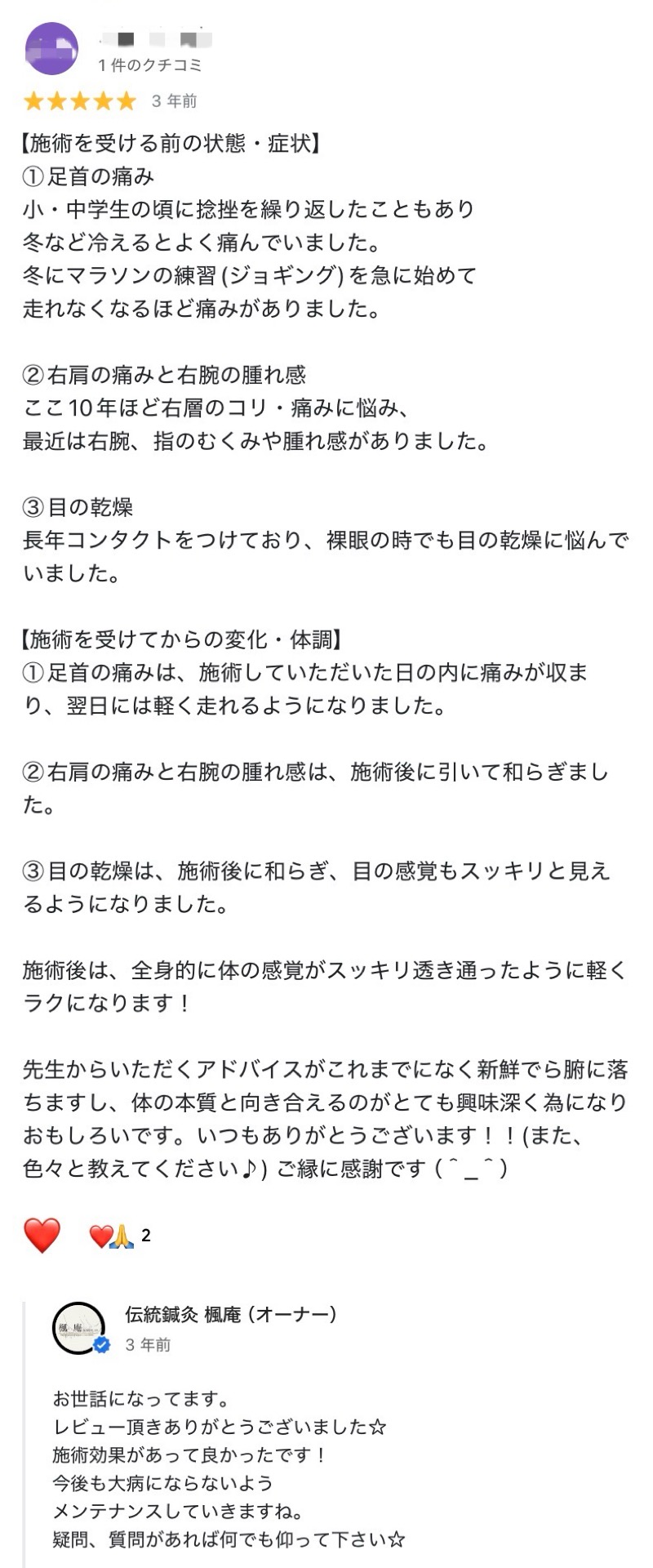The width and height of the screenshot is (653, 1568).
Task: Open the 伝統鍼灸 楓庵 owner profile picture
Action: coord(79,1328)
